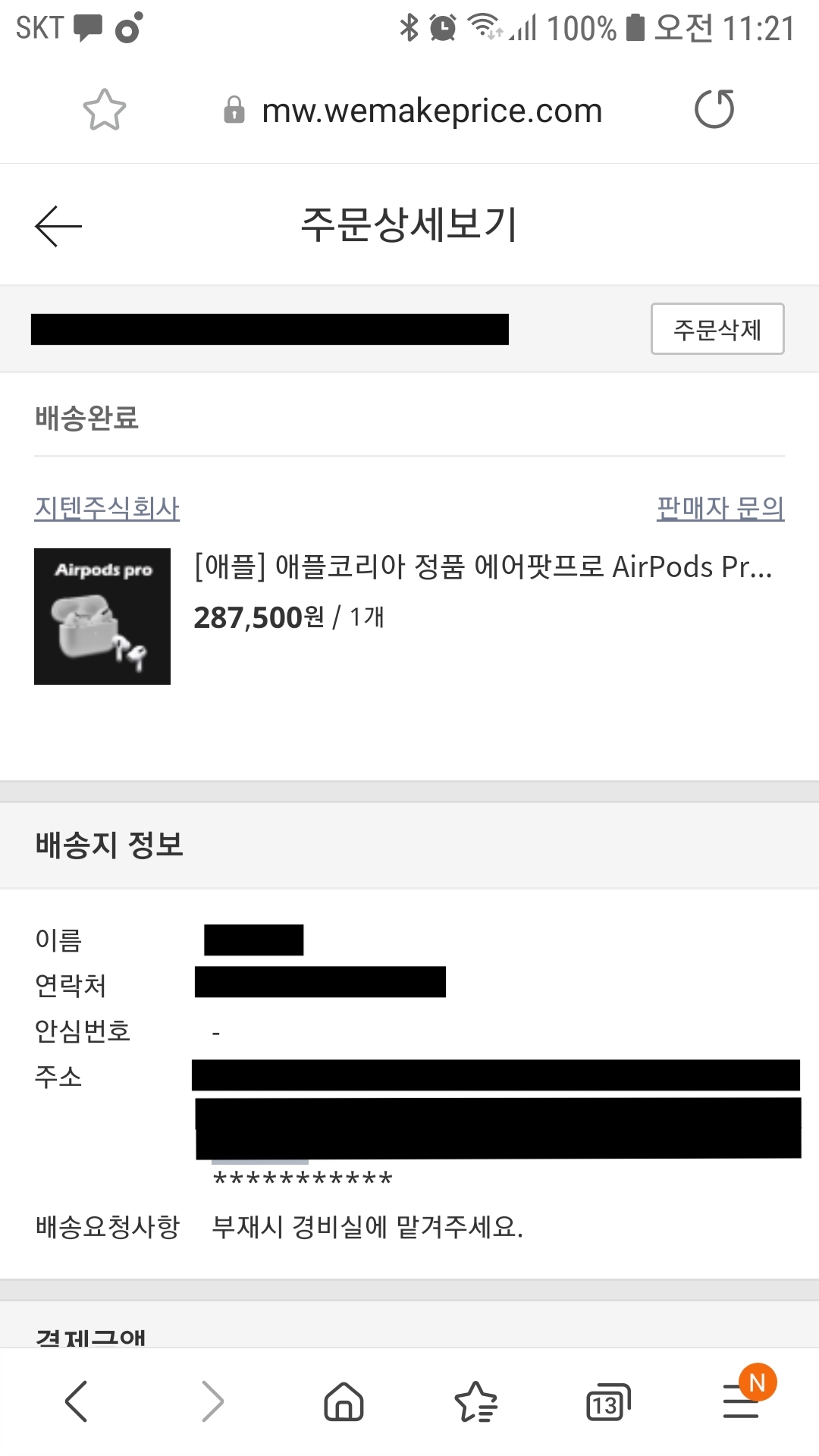
Task: Open the AirPods Pro product title
Action: (x=483, y=567)
